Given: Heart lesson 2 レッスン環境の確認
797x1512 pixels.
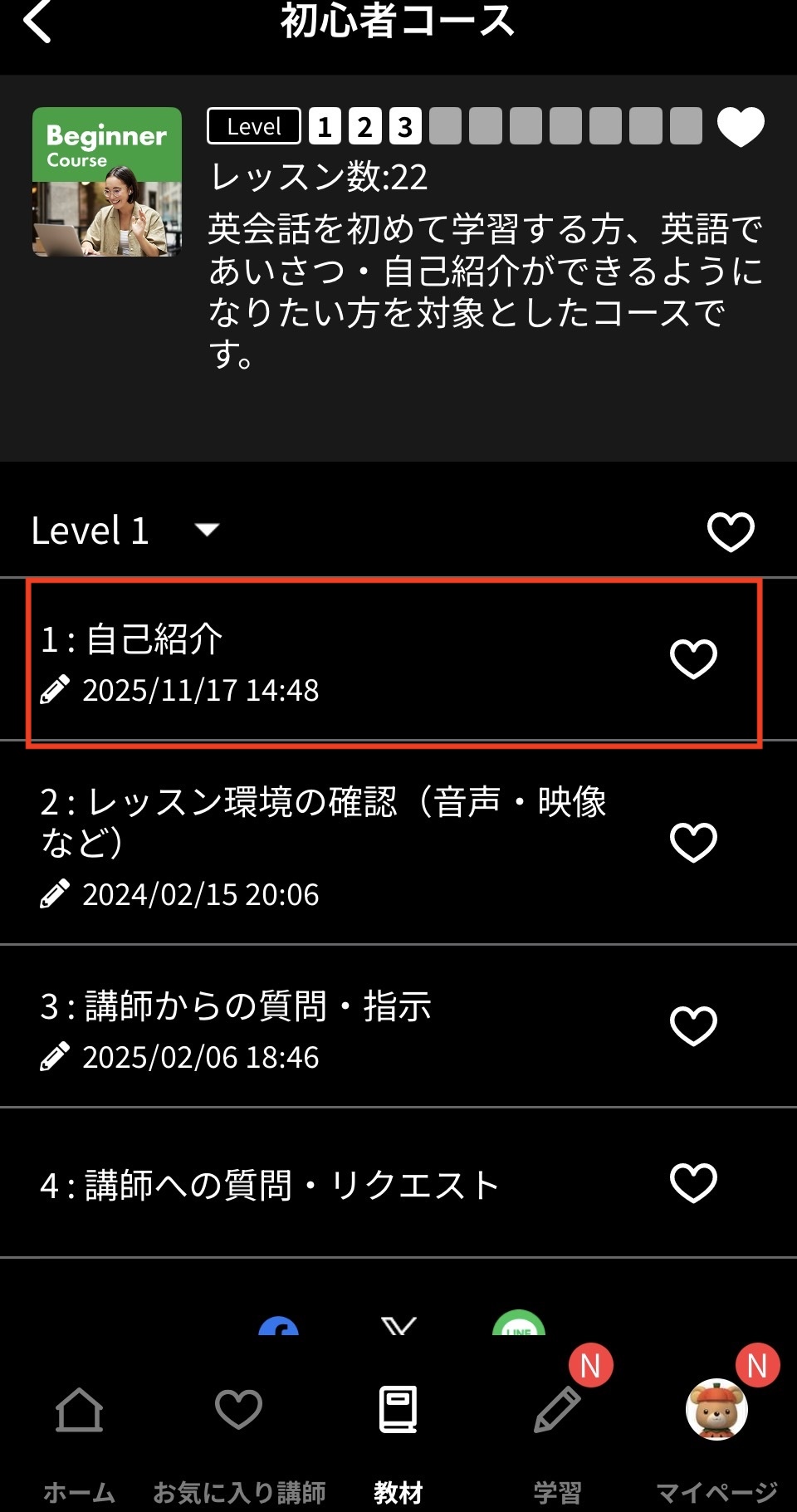Looking at the screenshot, I should (x=693, y=843).
